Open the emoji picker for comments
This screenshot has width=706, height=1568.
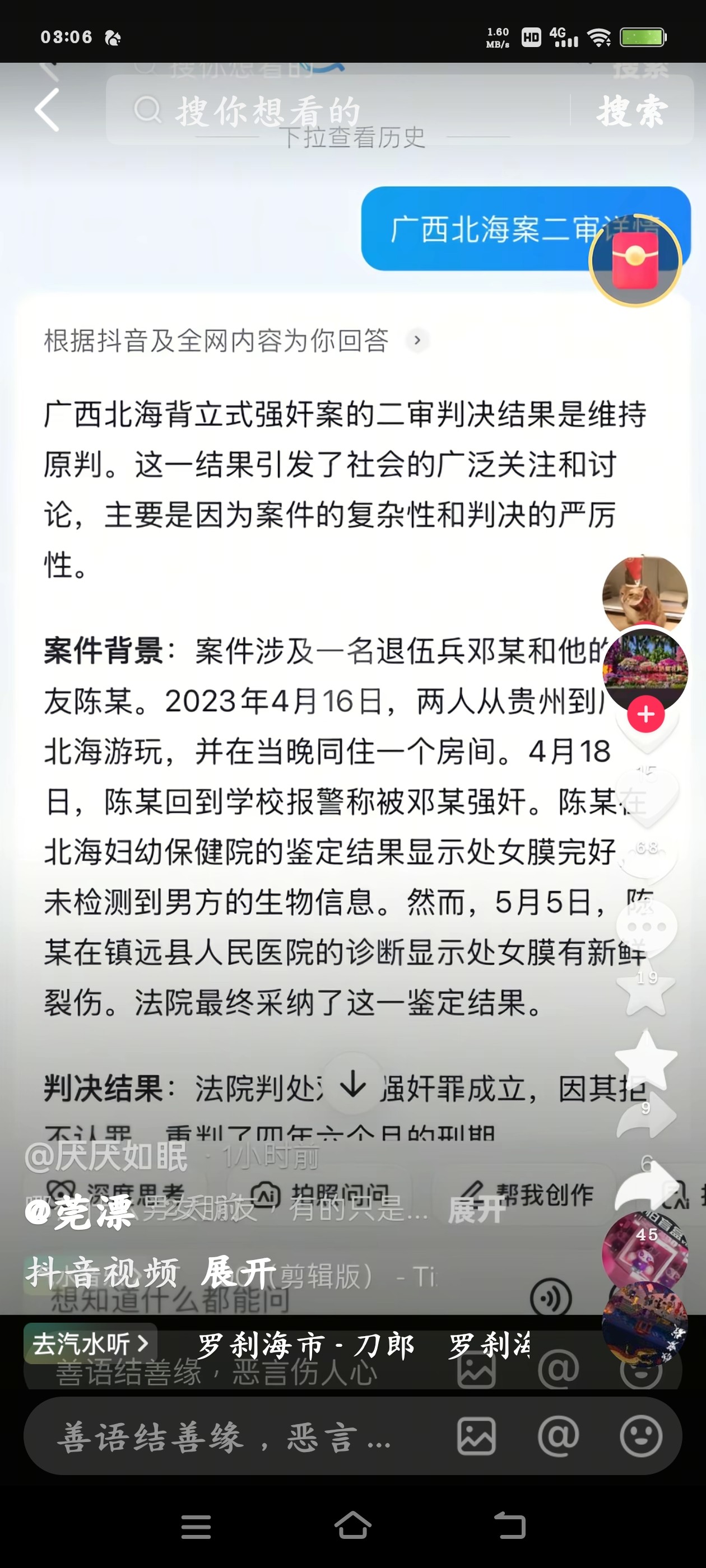(641, 1436)
